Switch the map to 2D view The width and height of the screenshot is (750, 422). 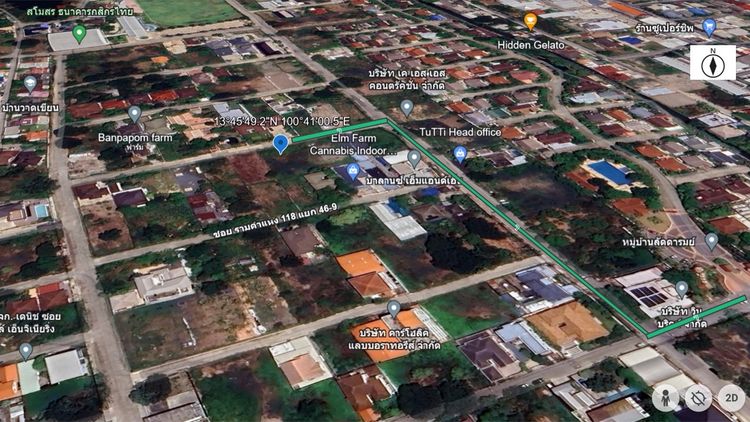click(731, 397)
